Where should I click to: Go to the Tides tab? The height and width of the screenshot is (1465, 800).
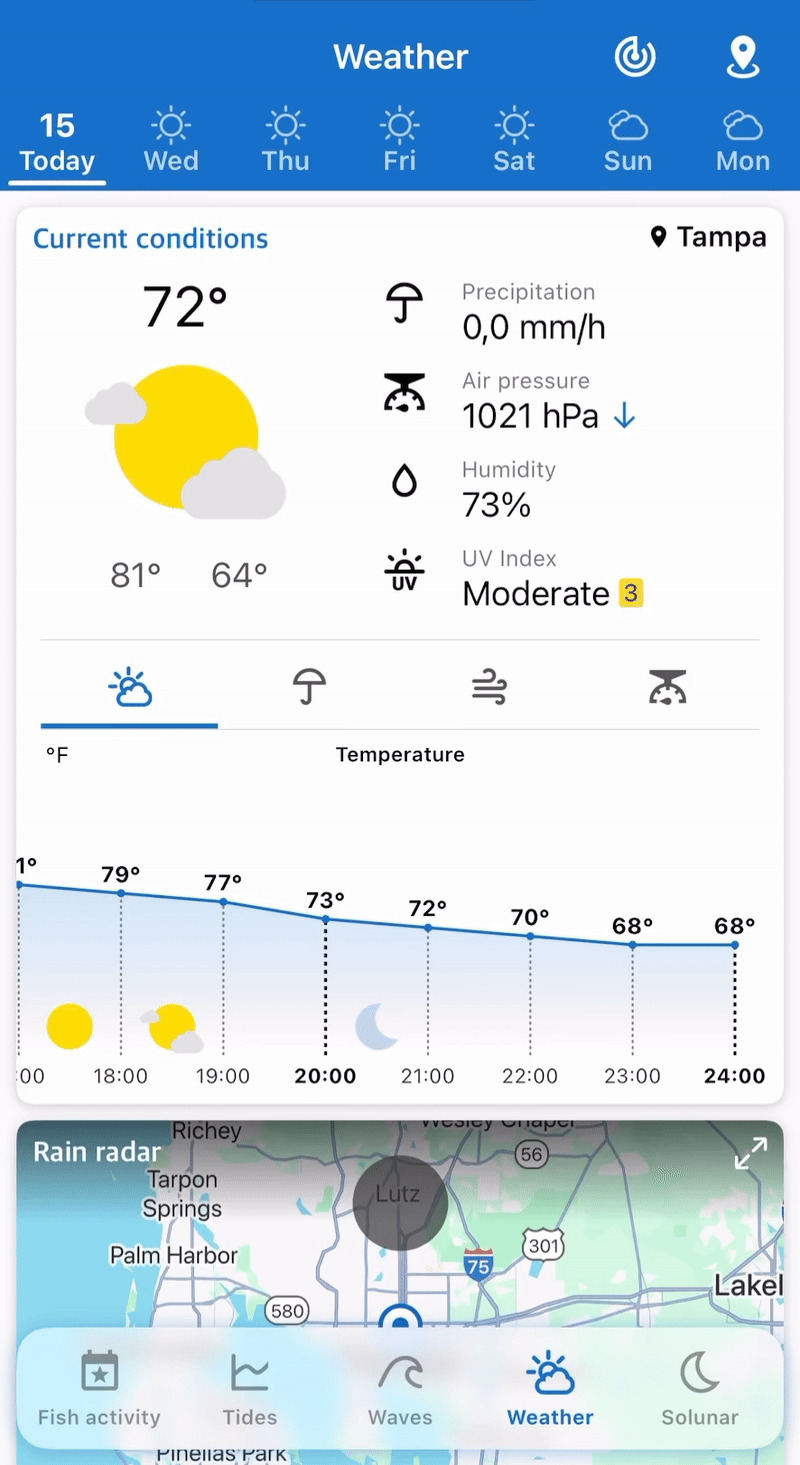[x=249, y=1389]
